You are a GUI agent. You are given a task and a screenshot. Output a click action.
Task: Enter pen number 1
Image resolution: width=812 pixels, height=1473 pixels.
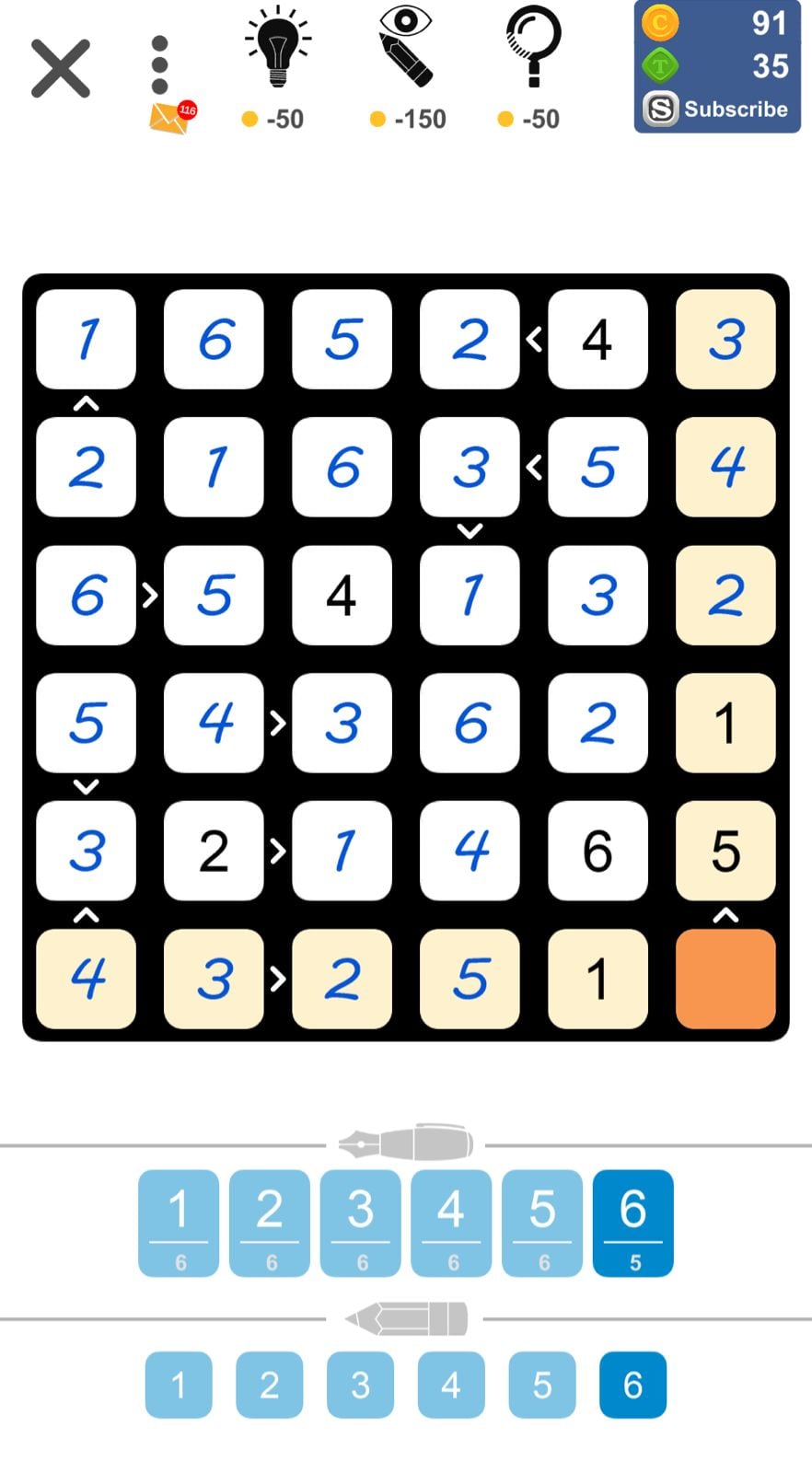pos(179,1223)
